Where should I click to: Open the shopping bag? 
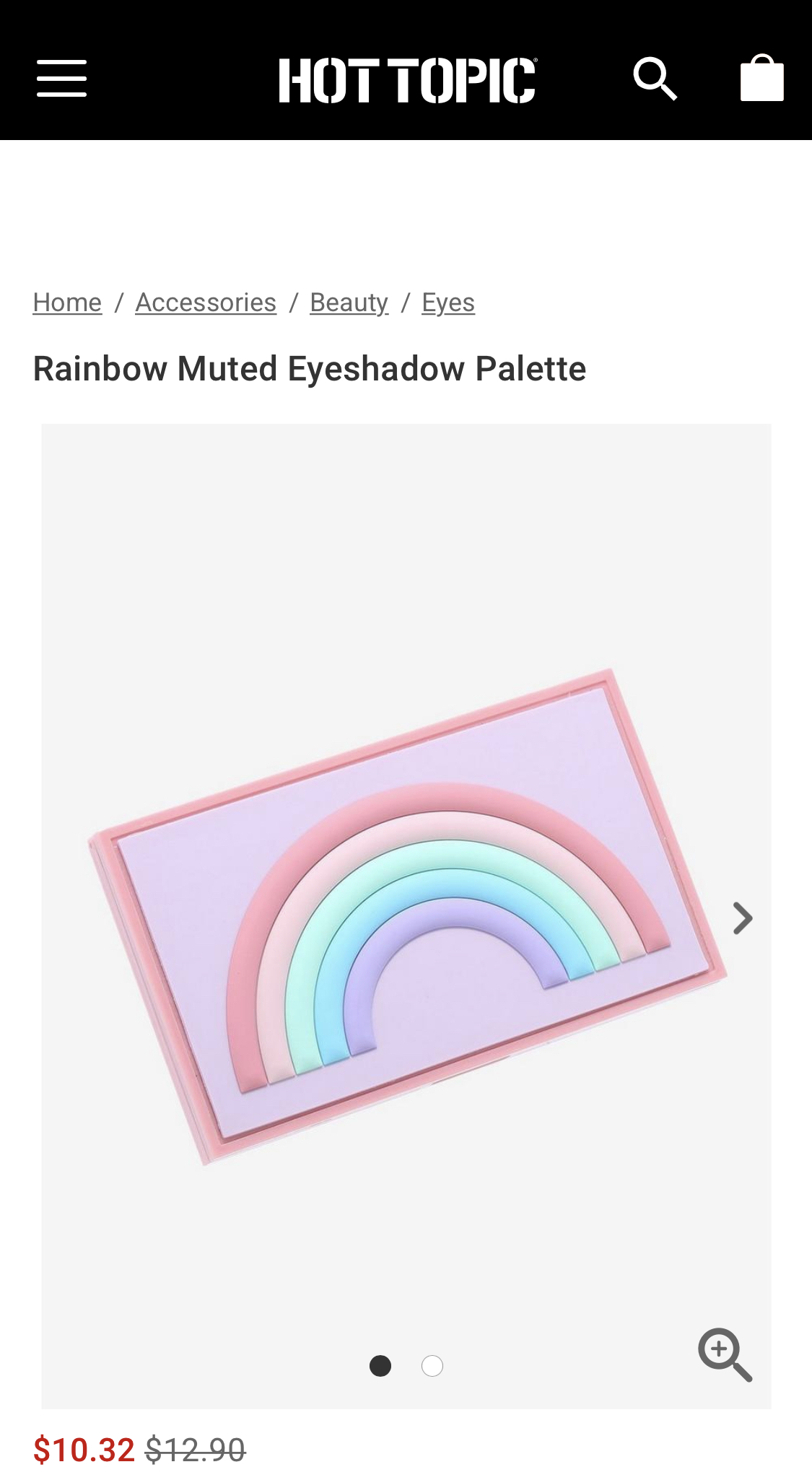tap(761, 78)
